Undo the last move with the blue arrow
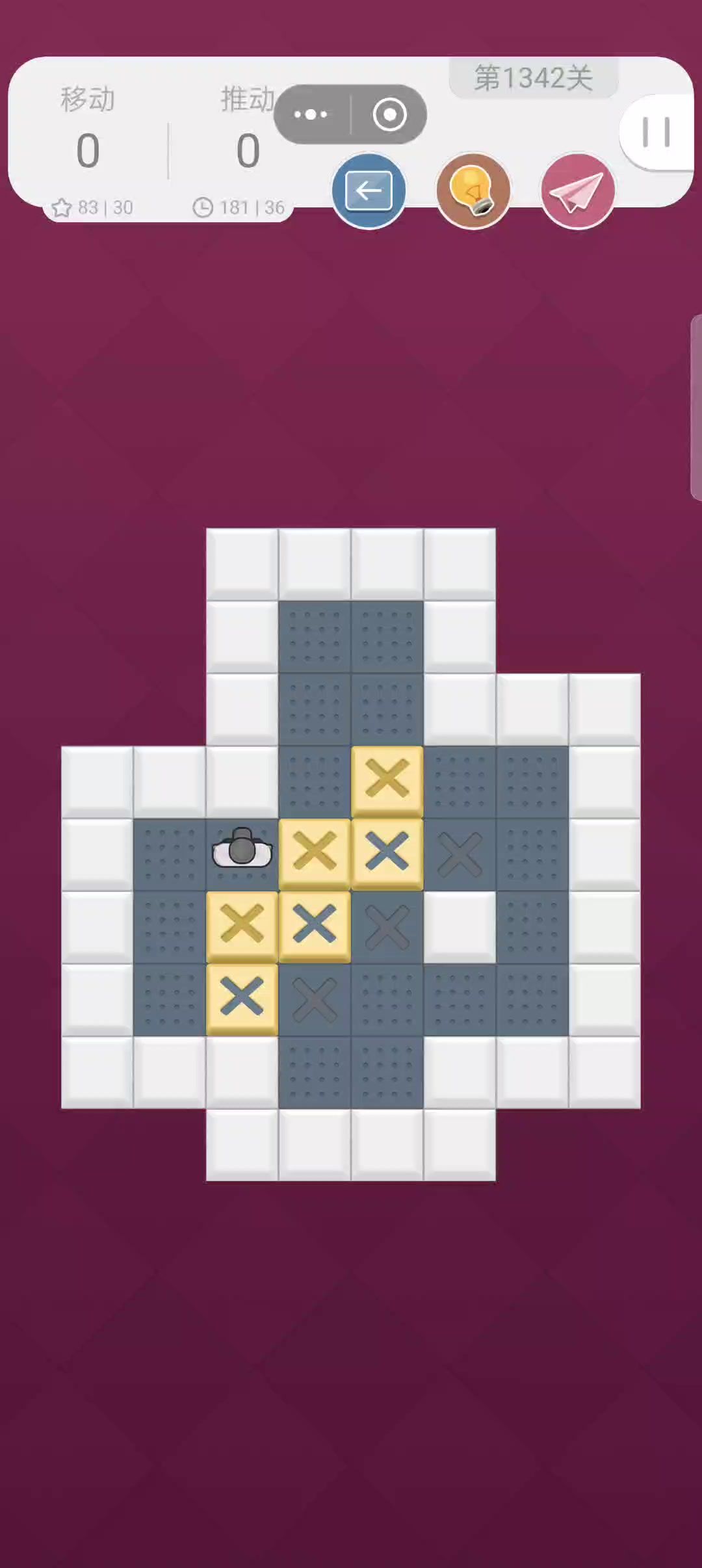Viewport: 702px width, 1568px height. point(369,191)
